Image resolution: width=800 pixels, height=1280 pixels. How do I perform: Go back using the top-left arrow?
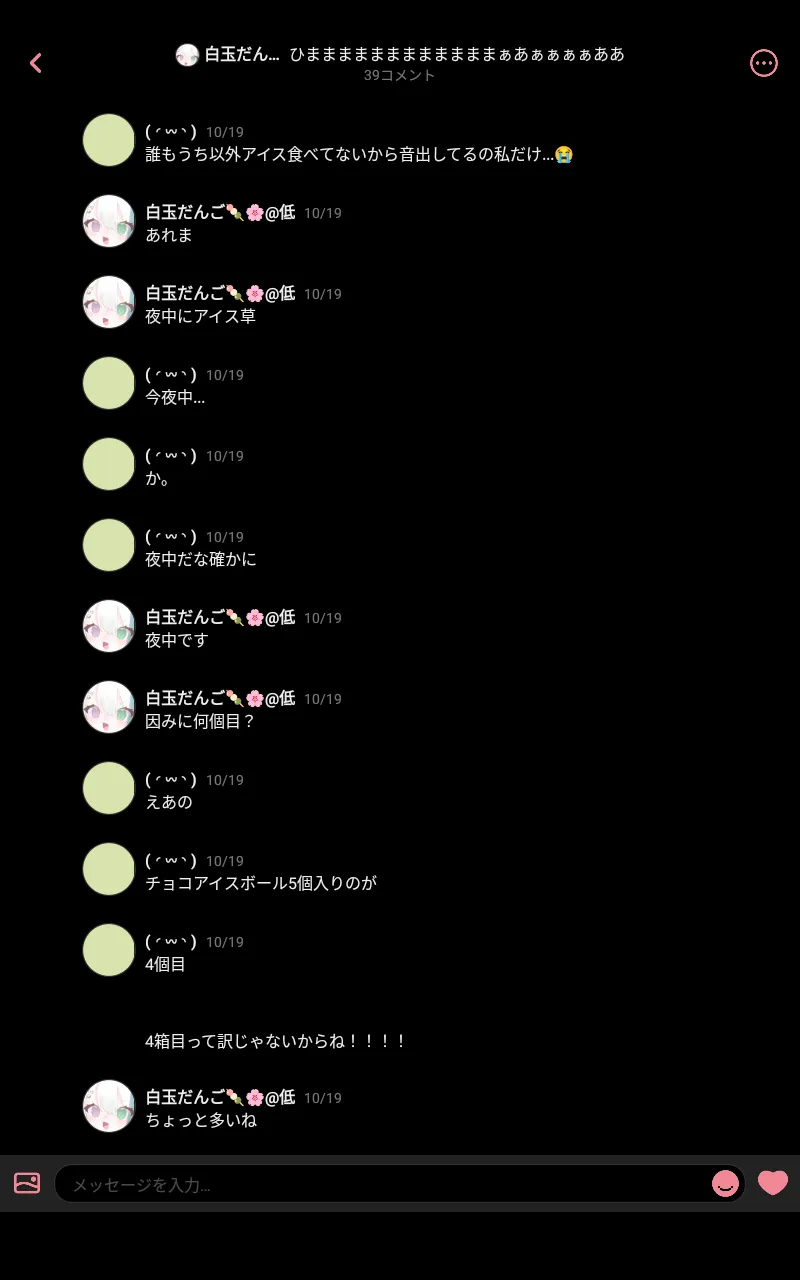coord(36,63)
